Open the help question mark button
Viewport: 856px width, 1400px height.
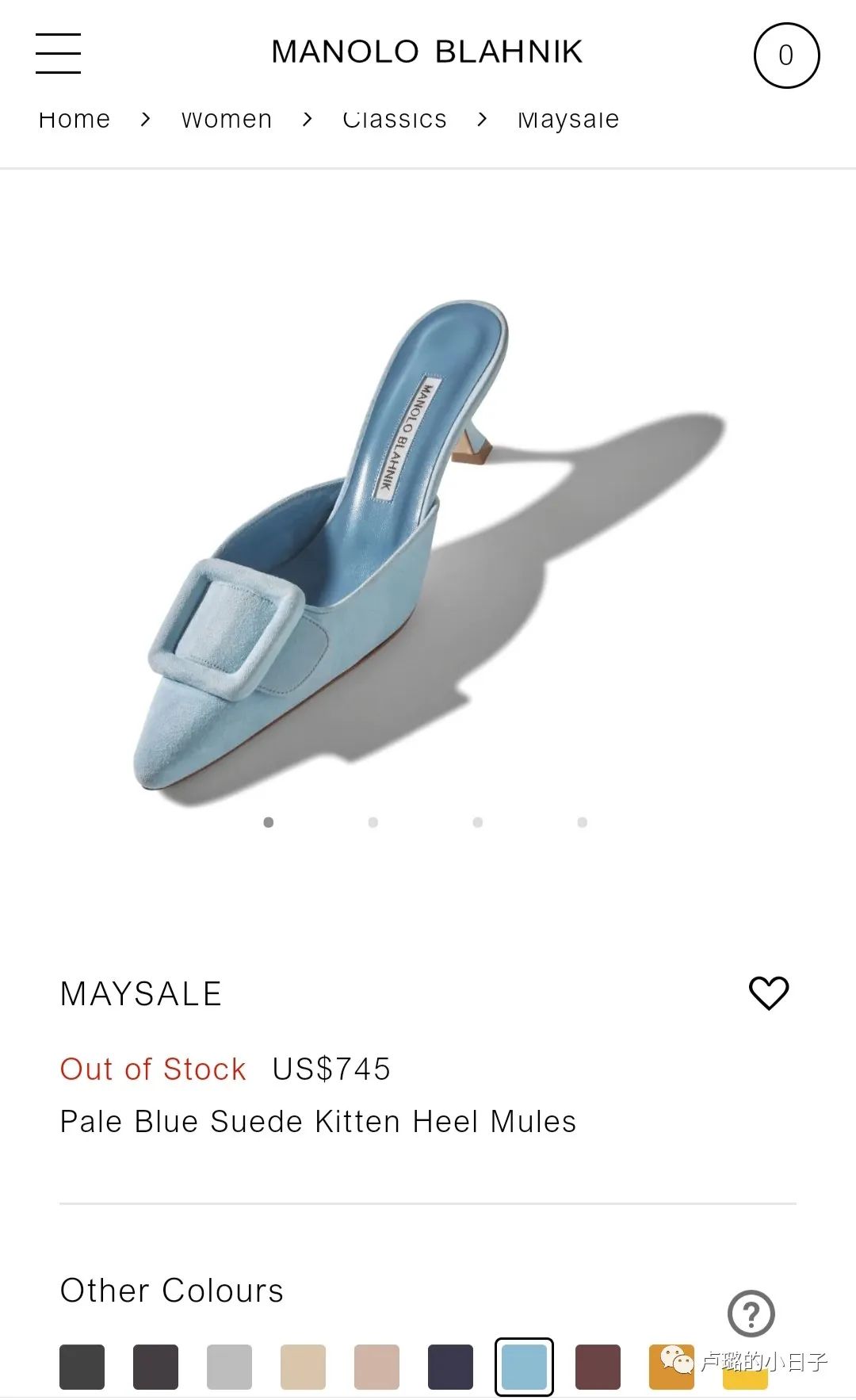751,1314
